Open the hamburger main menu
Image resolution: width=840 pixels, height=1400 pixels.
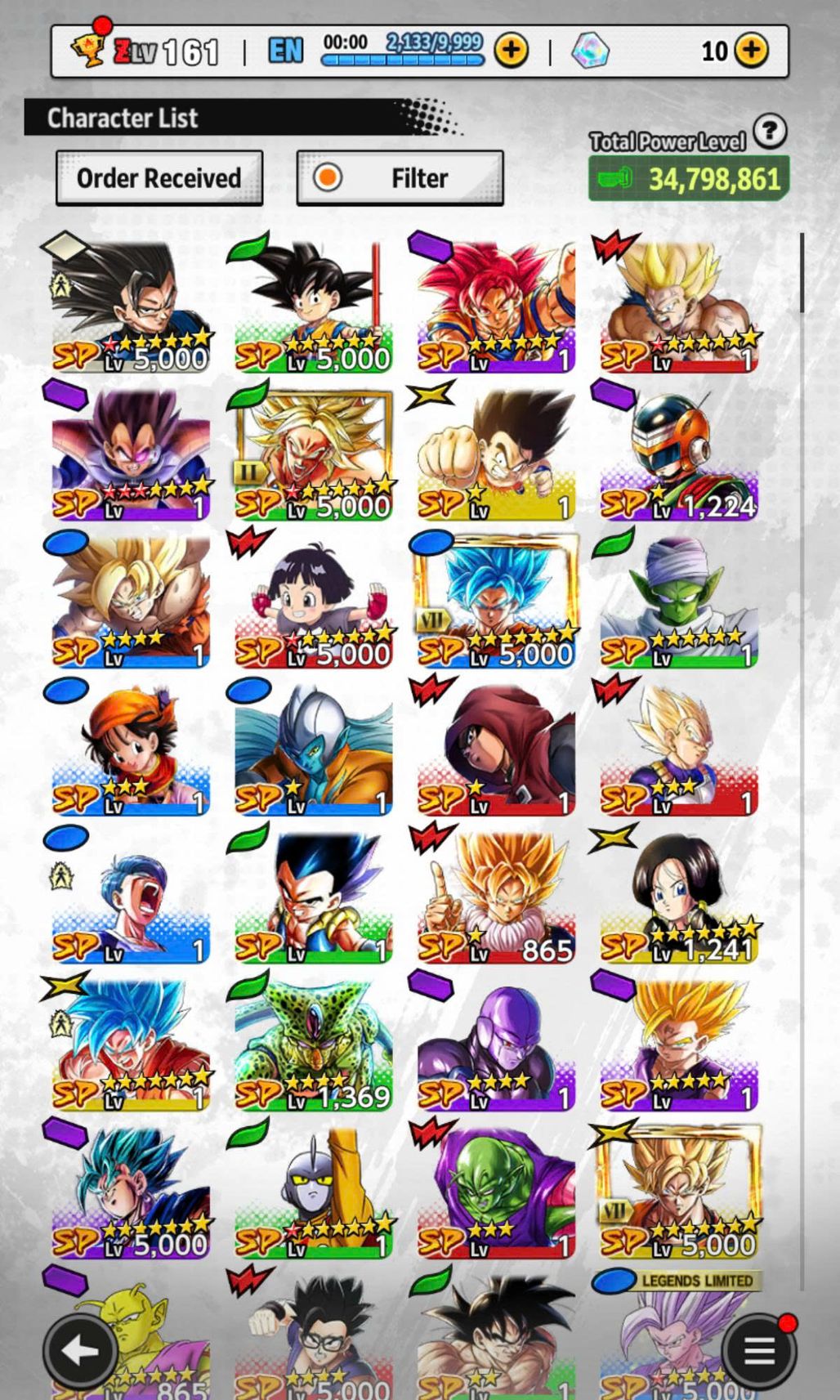[758, 1351]
